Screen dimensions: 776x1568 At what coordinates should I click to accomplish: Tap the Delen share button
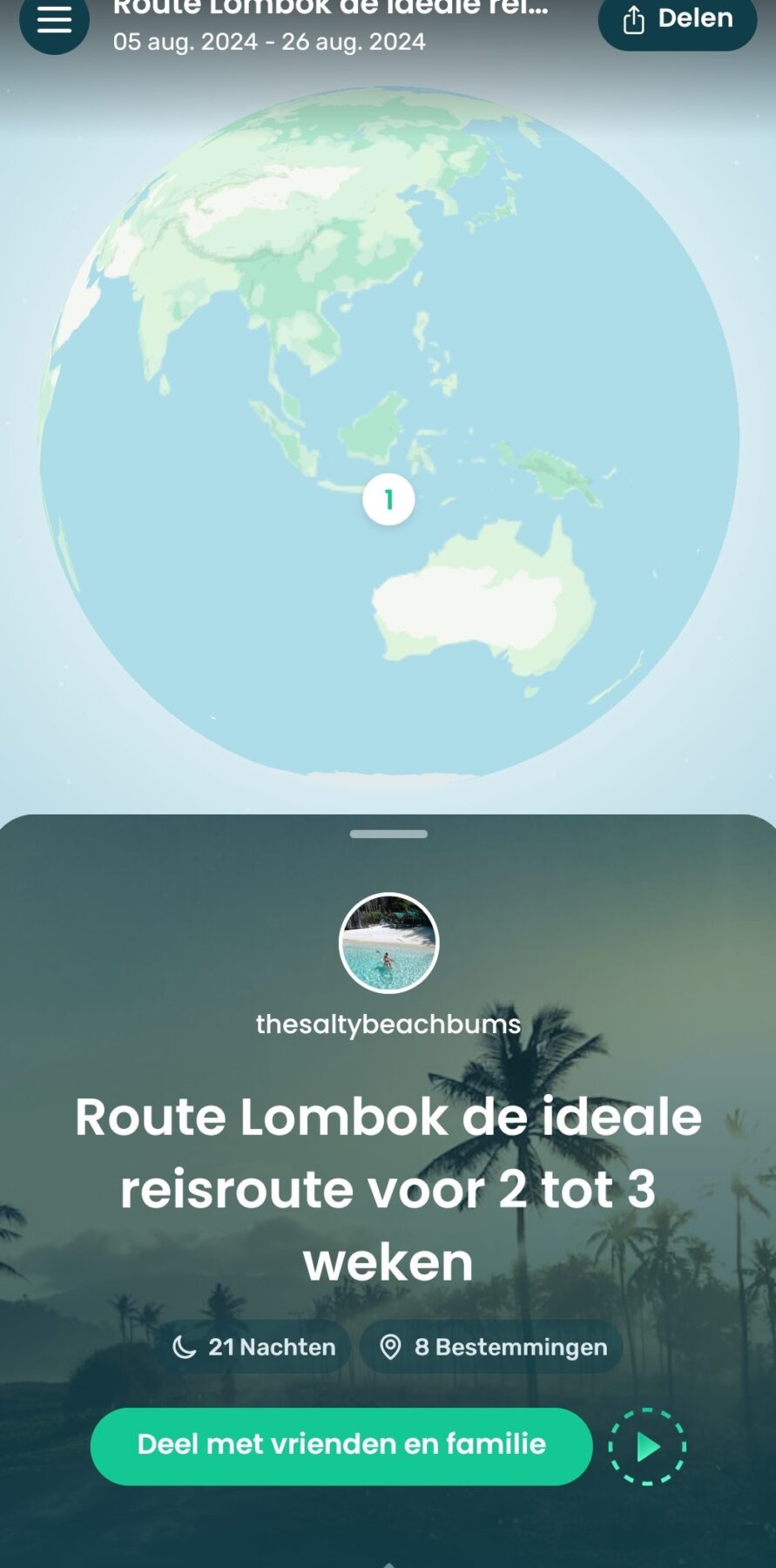pos(677,19)
